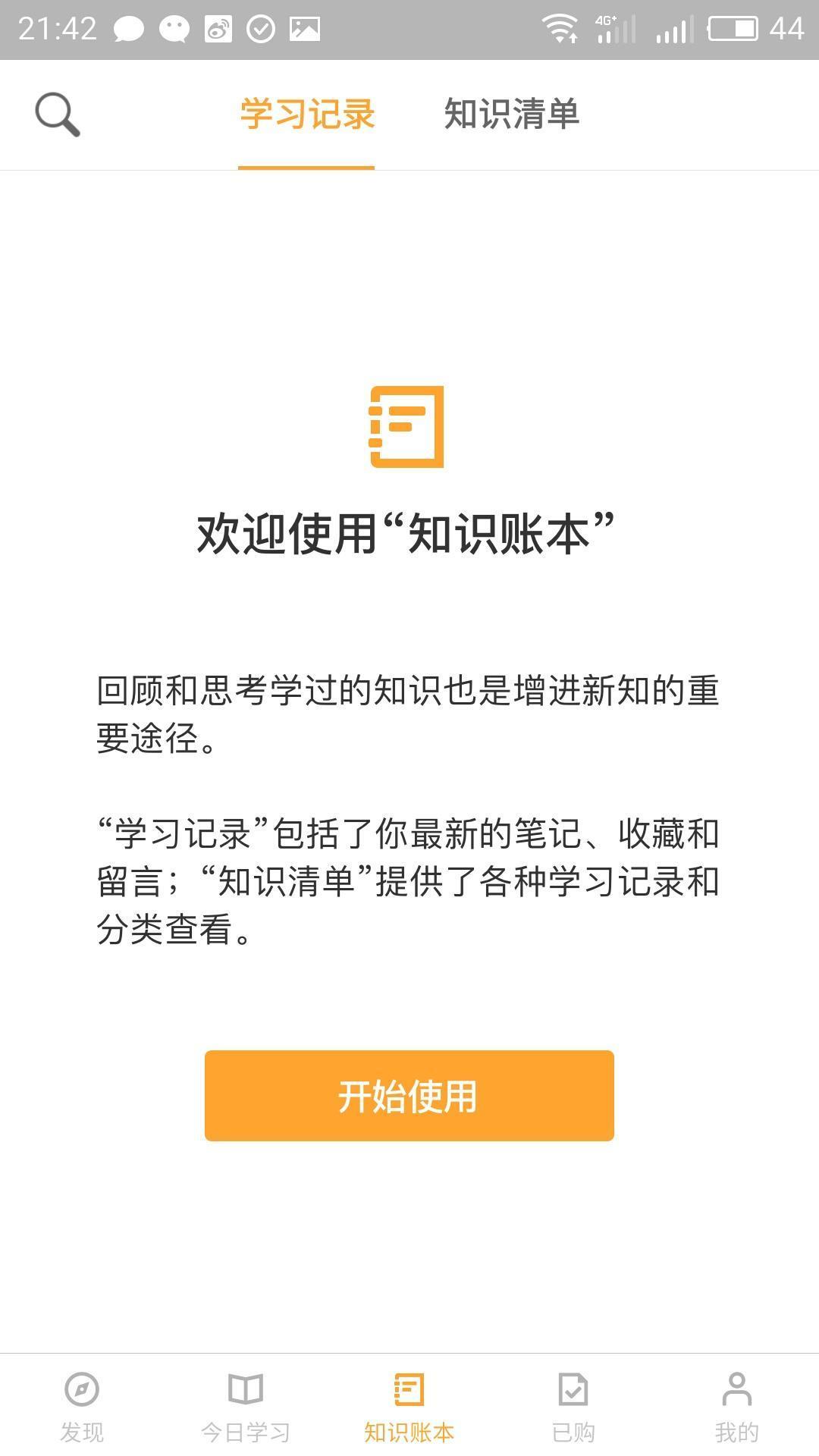Switch to the 知识清单 tab
Viewport: 819px width, 1456px height.
(x=511, y=115)
